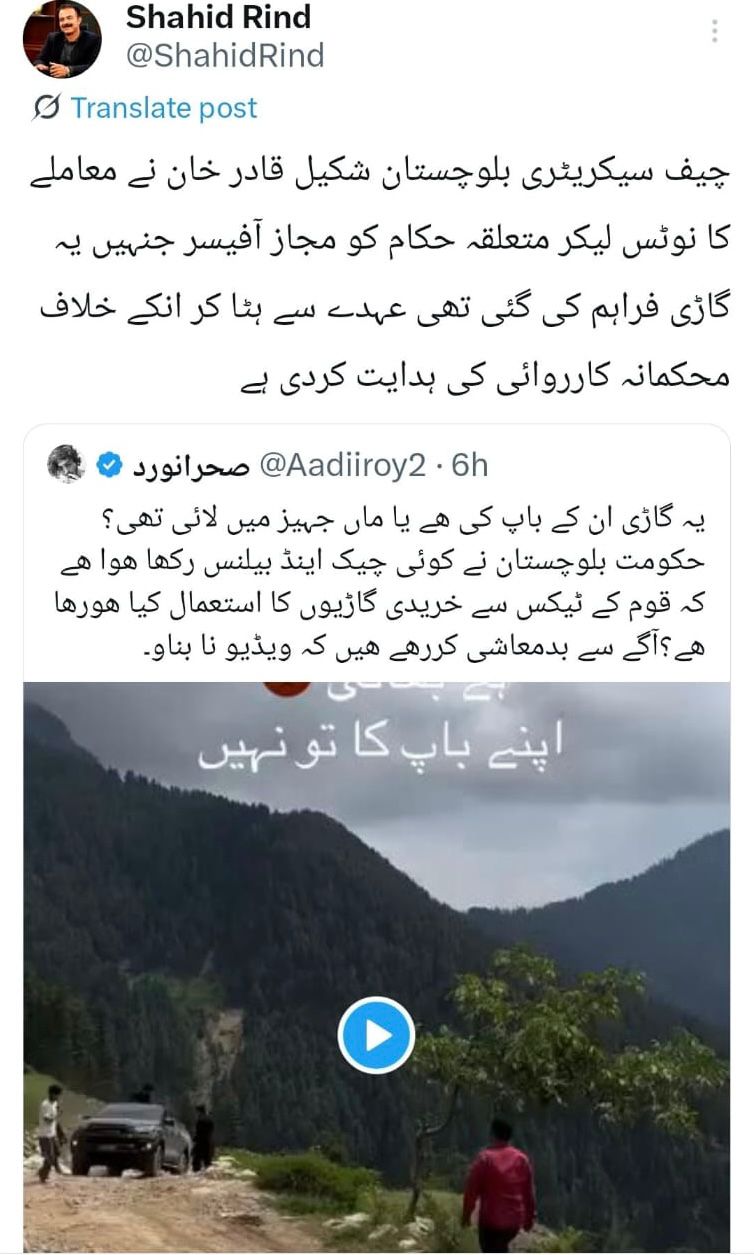Open the post overflow menu

coord(715,30)
